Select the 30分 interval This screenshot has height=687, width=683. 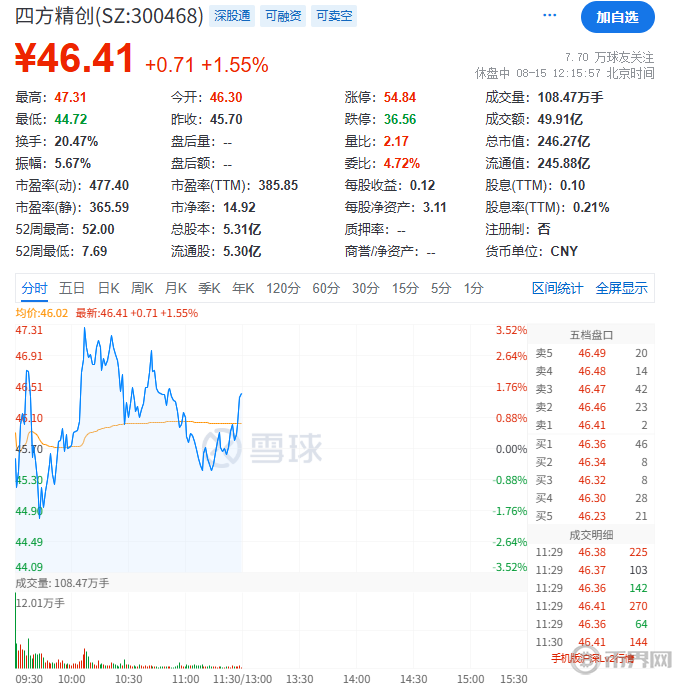point(365,288)
